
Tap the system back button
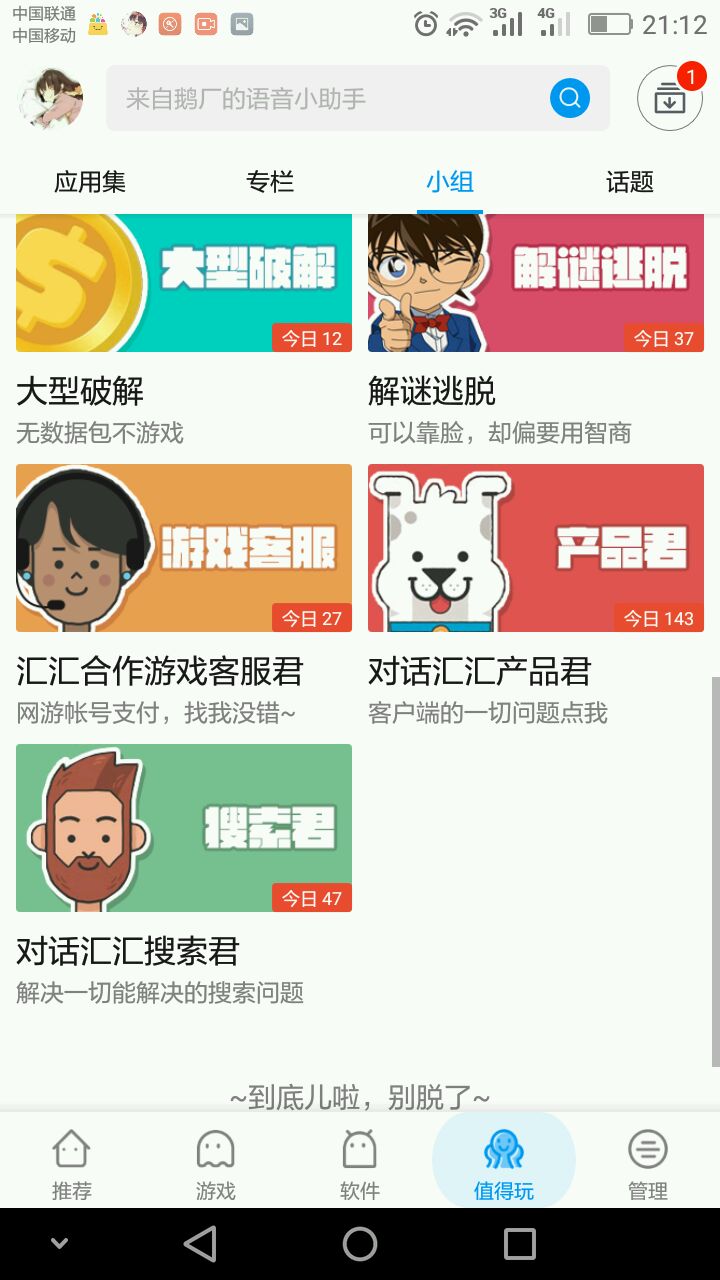(200, 1244)
